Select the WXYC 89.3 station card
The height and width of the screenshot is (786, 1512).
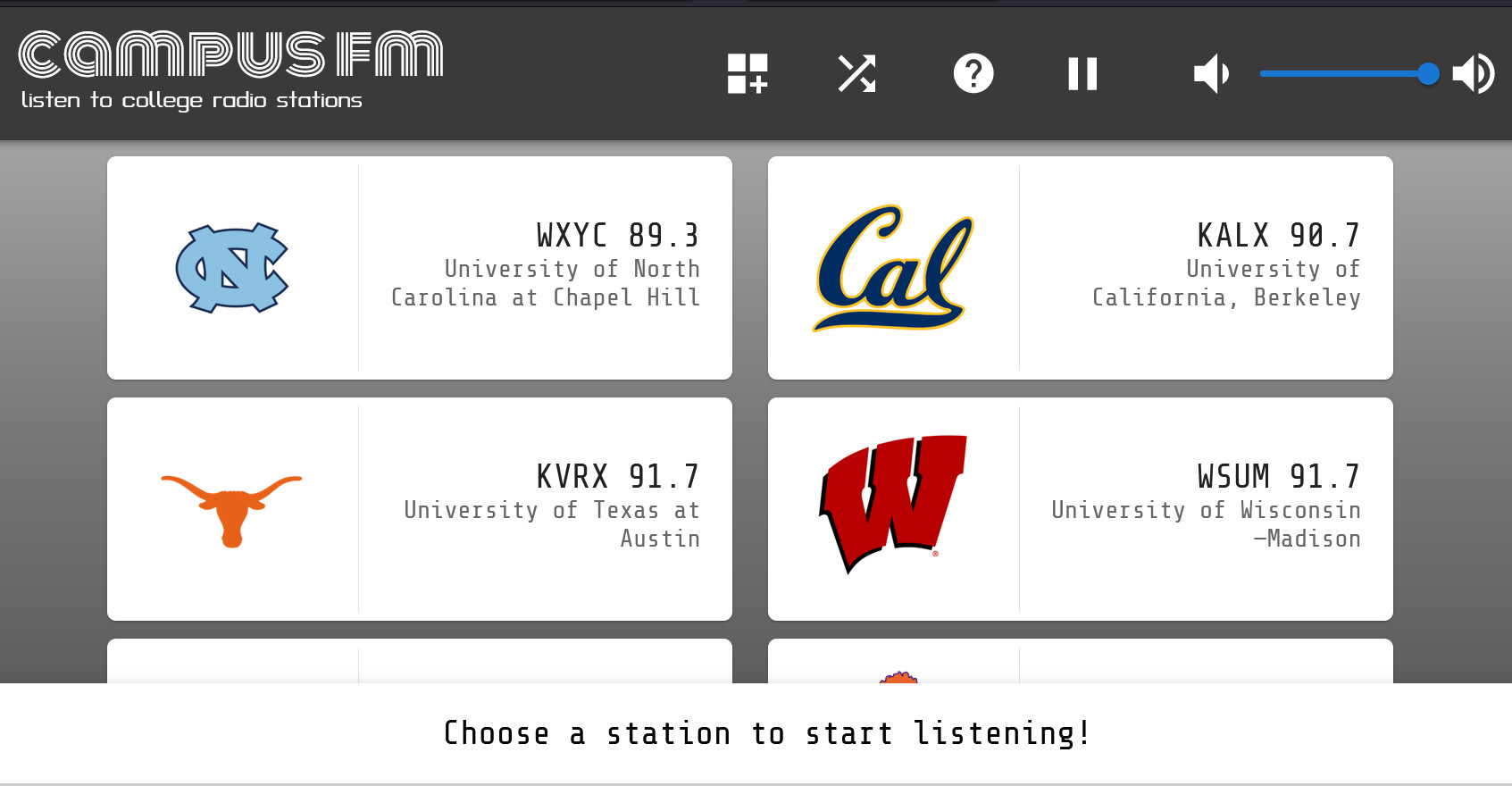[x=420, y=268]
